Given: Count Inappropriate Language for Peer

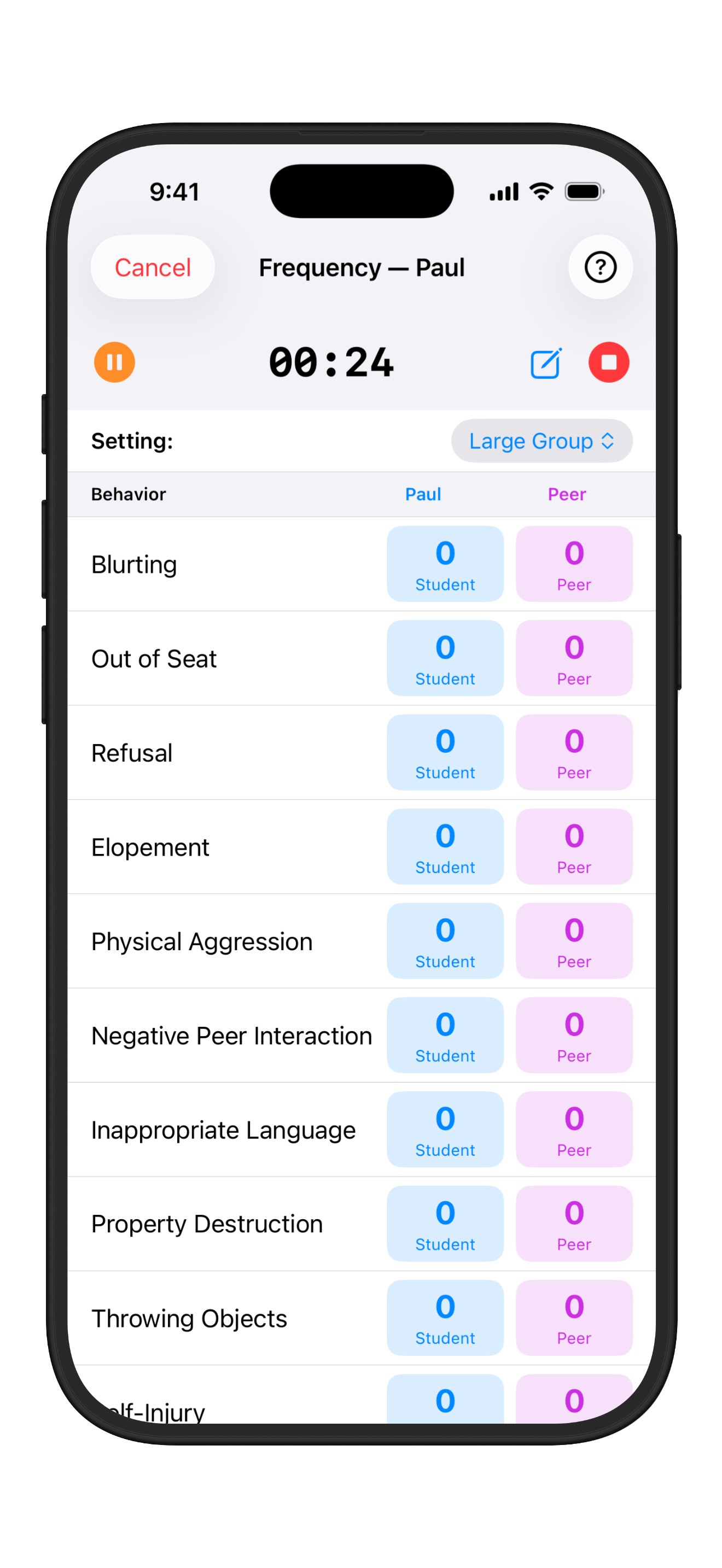Looking at the screenshot, I should coord(573,1130).
